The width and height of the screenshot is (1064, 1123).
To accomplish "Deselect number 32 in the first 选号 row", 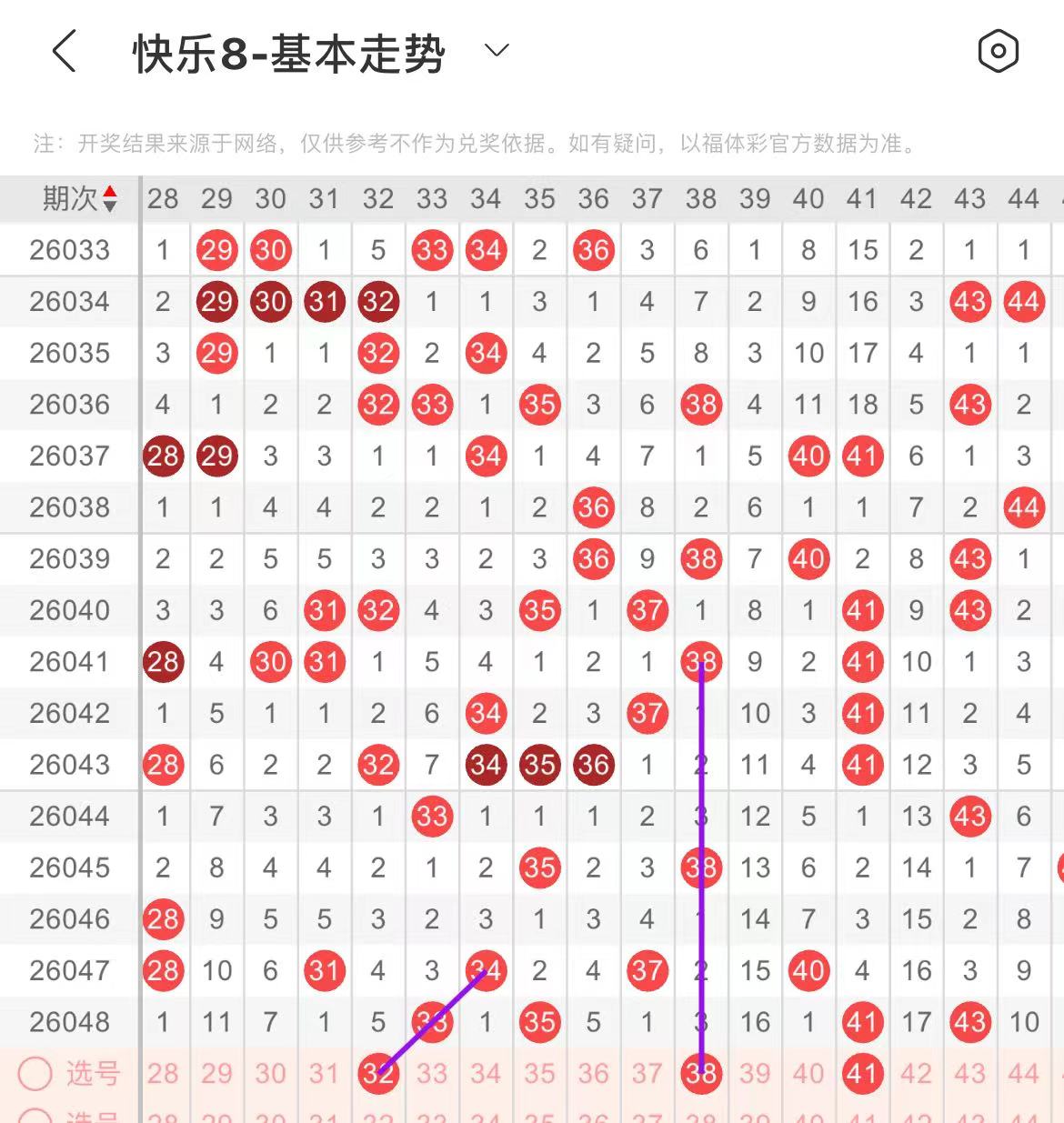I will pos(377,1074).
